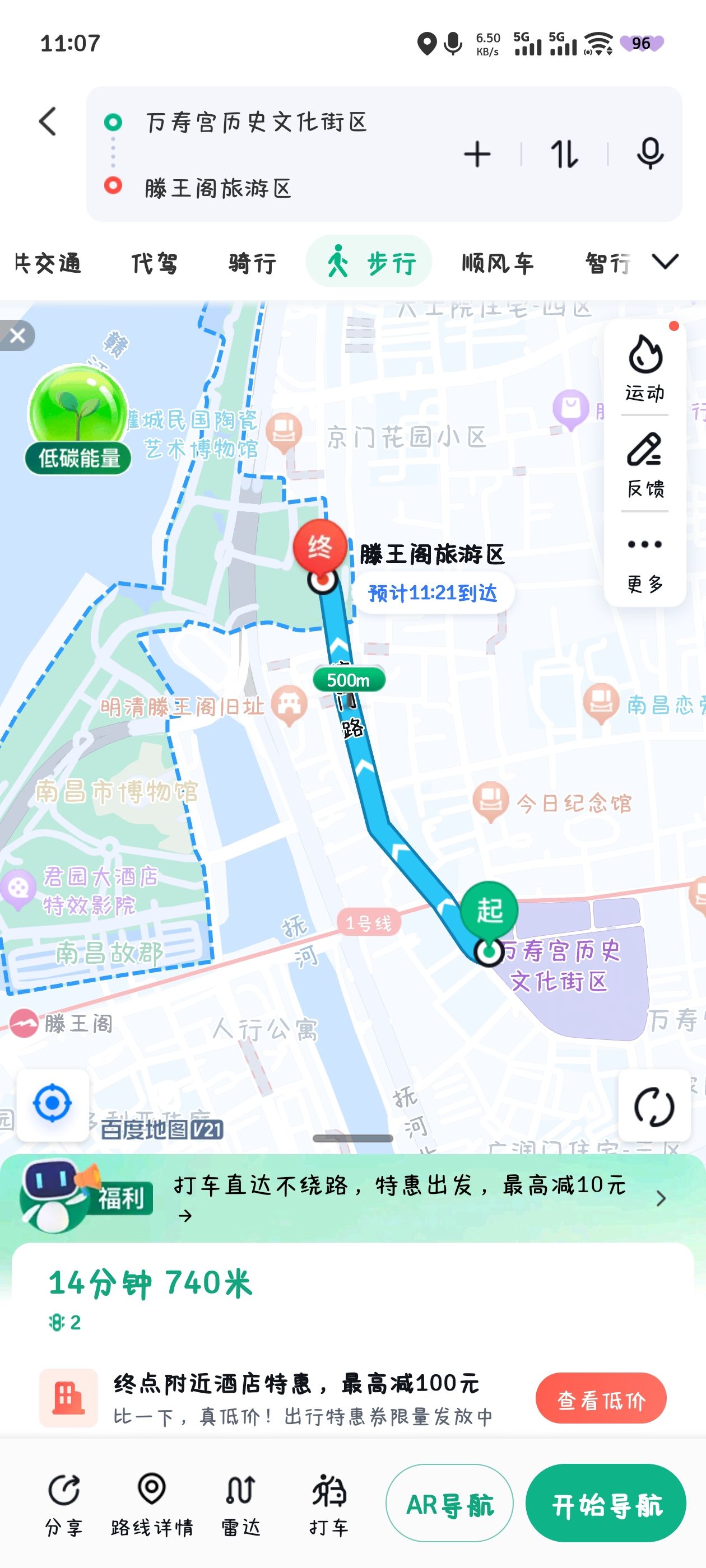Go back using the top-left arrow
The height and width of the screenshot is (1568, 706).
[48, 122]
